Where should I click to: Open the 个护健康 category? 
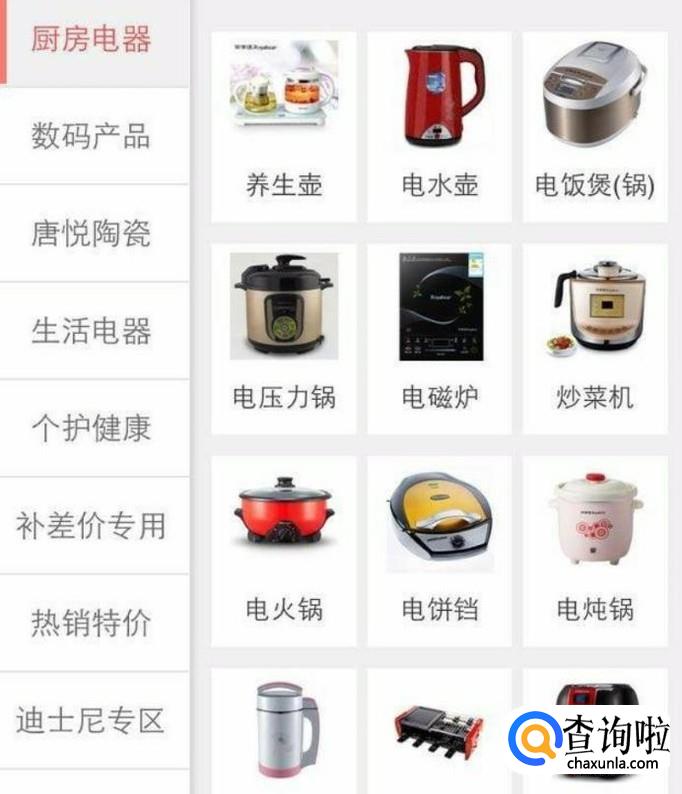92,428
